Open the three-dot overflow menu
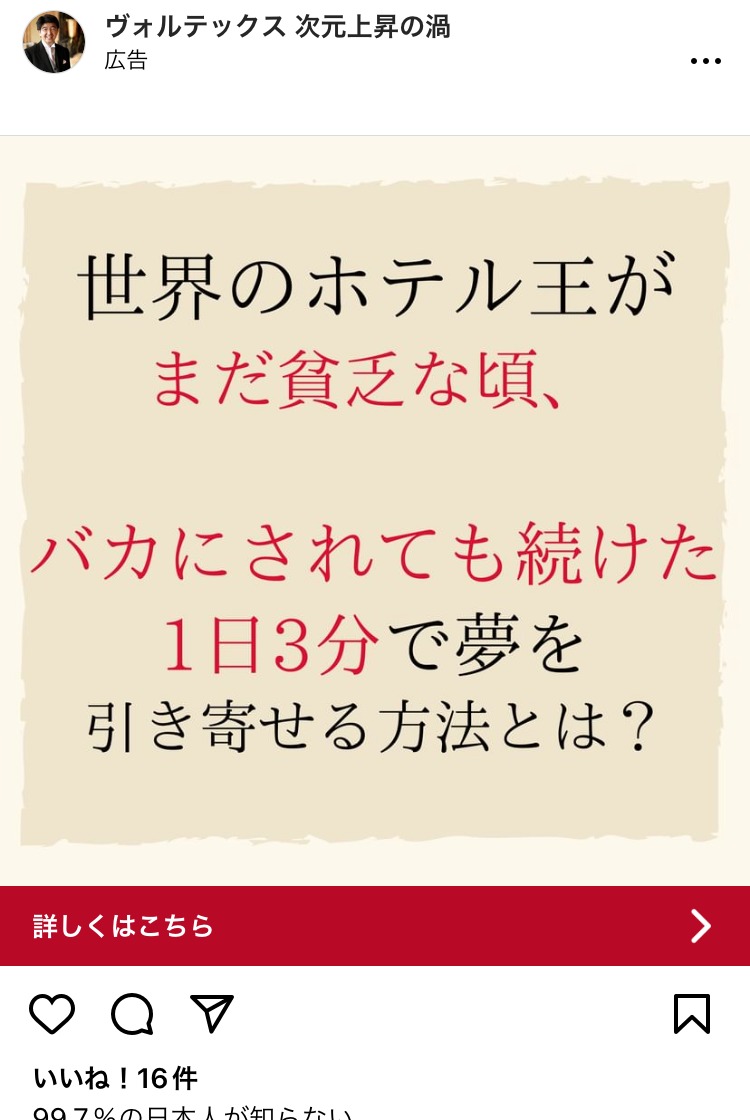Screen dimensions: 750x1120 click(705, 61)
